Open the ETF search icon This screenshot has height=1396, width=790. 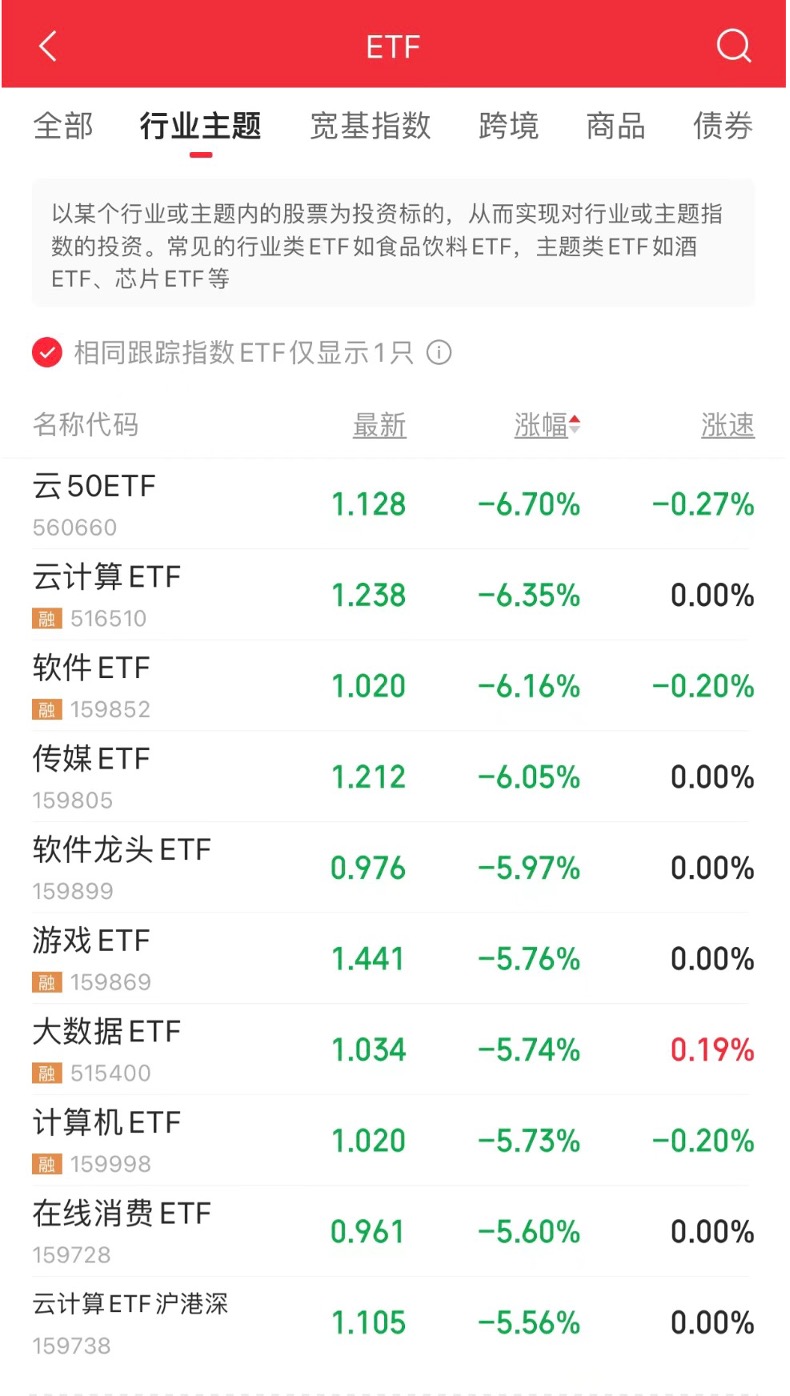coord(733,46)
